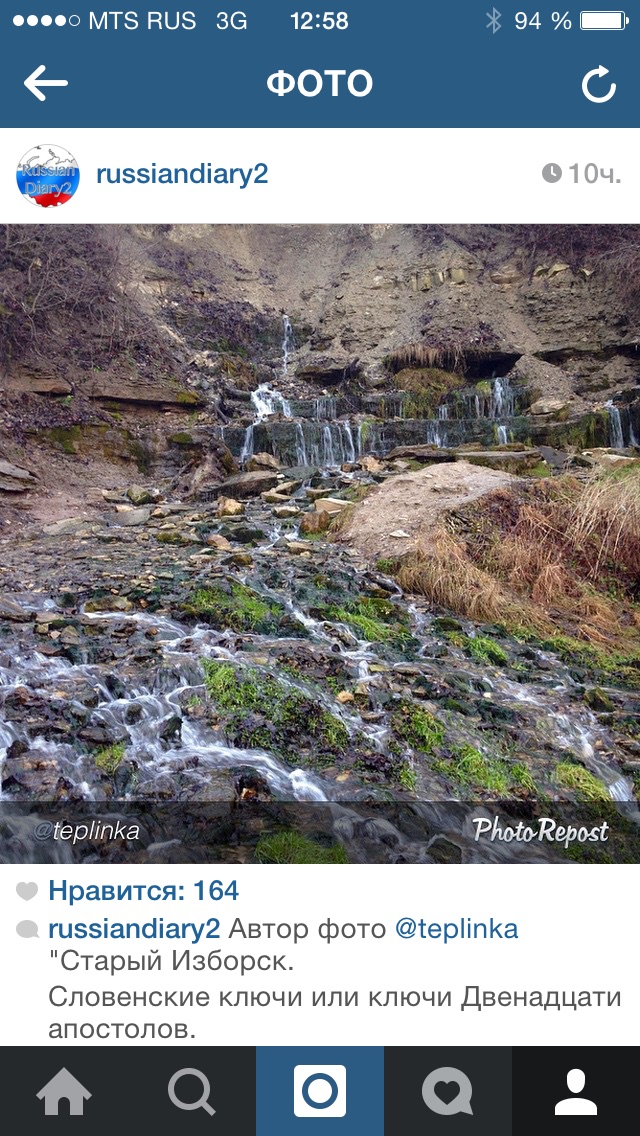View the list of 164 likes
This screenshot has height=1136, width=640.
point(144,891)
